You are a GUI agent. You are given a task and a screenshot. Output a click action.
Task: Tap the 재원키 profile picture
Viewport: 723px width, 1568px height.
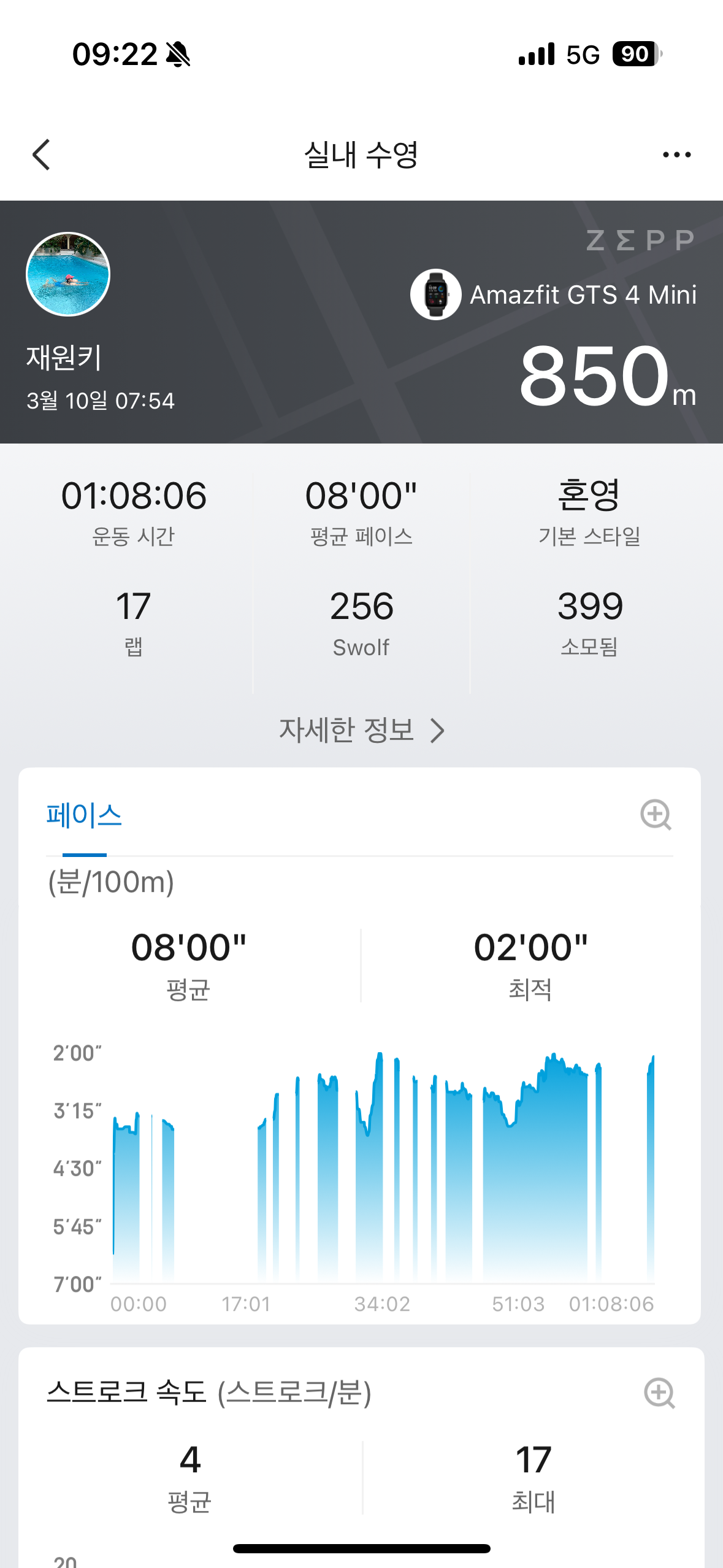[68, 274]
